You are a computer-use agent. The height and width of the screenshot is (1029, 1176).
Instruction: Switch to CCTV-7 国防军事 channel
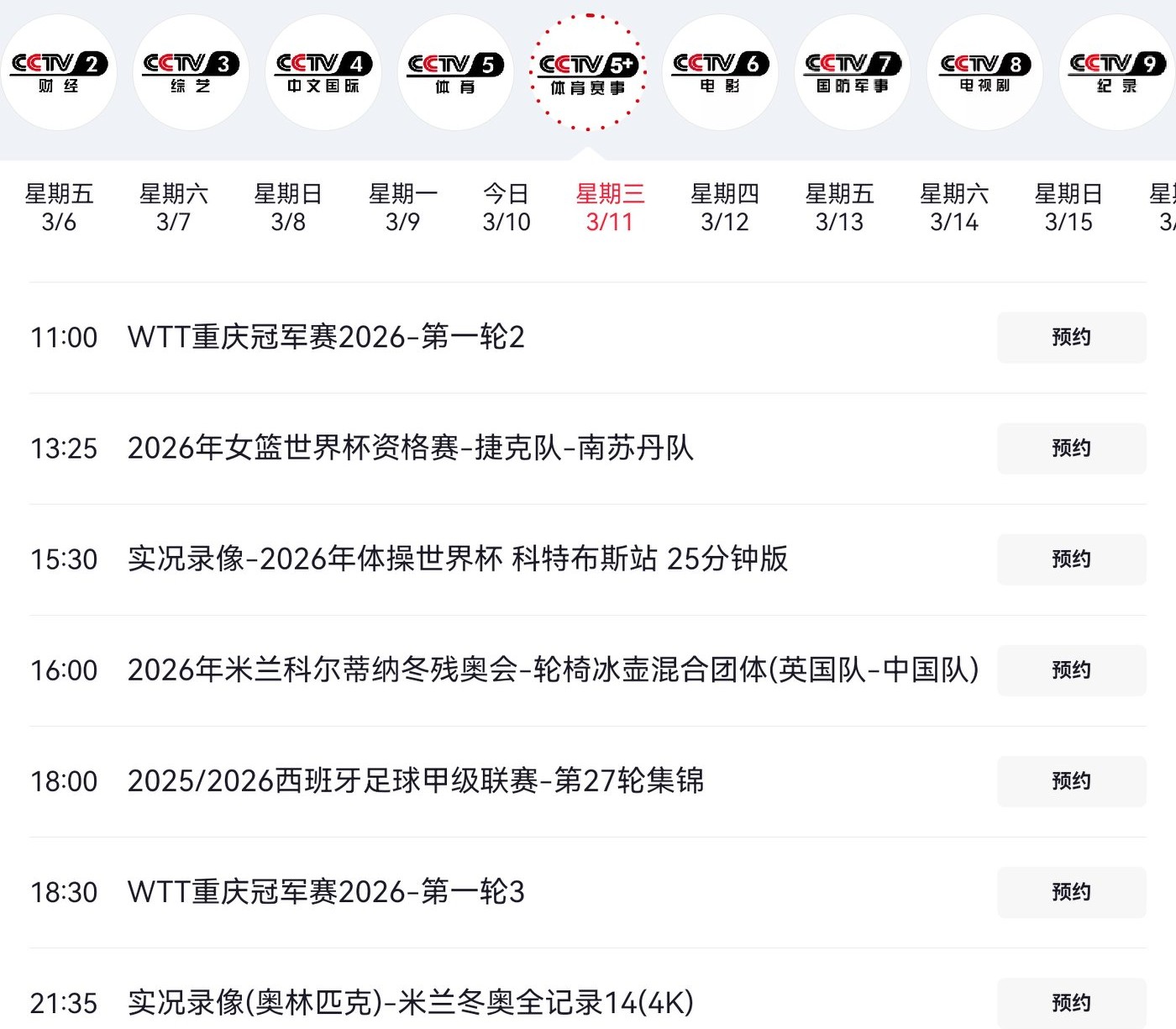tap(852, 72)
